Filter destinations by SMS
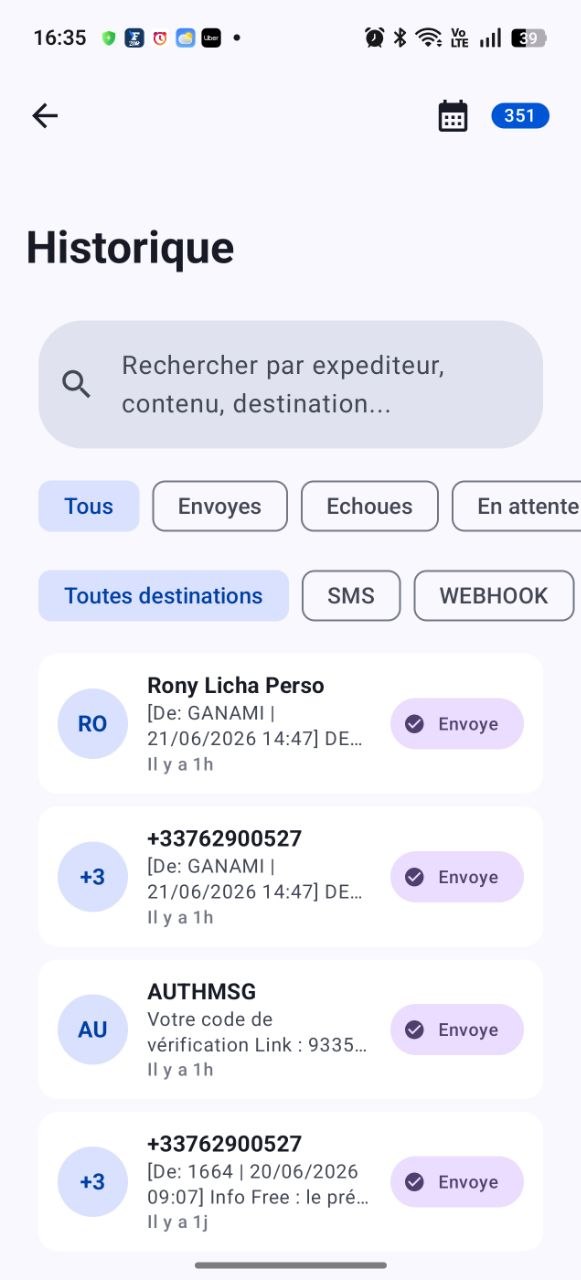This screenshot has height=1280, width=581. click(x=351, y=596)
